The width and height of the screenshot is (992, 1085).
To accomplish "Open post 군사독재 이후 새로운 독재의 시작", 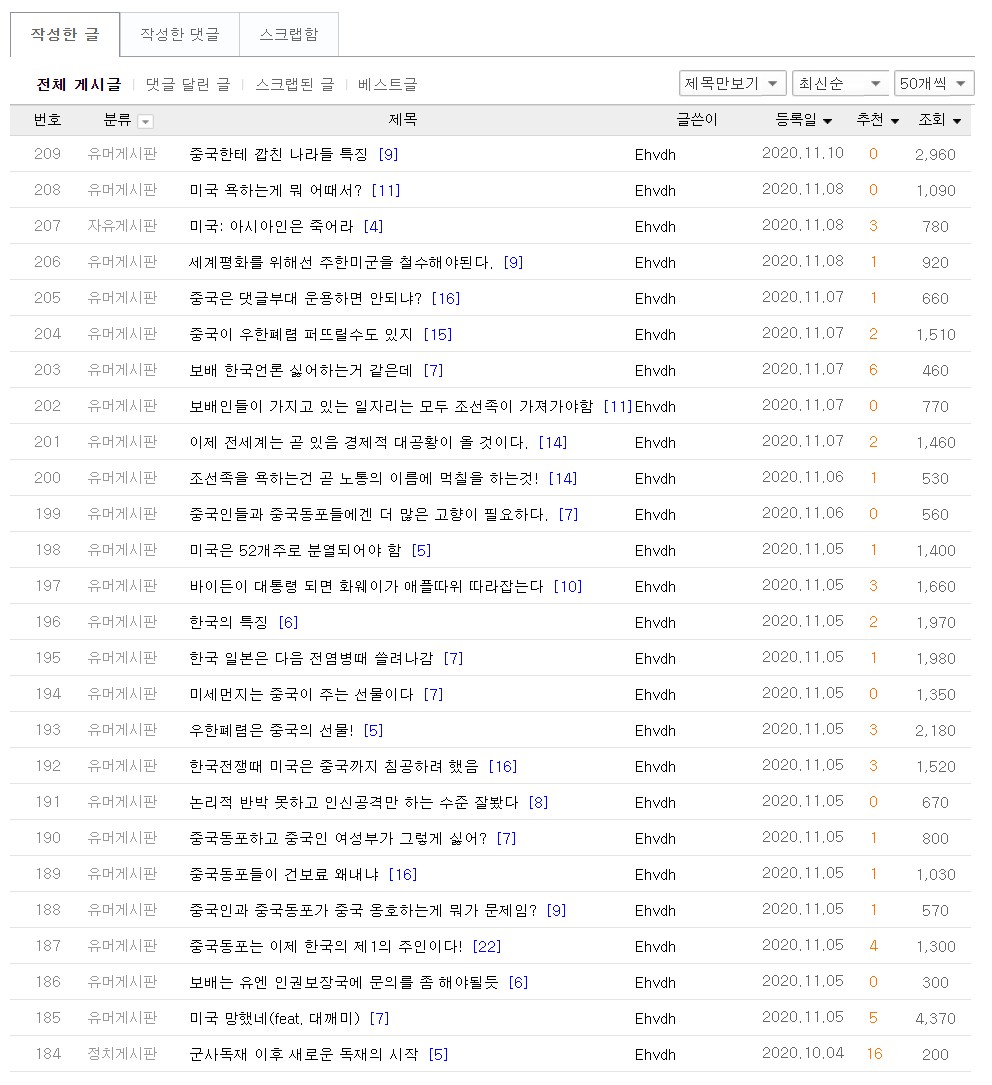I will [x=304, y=1054].
